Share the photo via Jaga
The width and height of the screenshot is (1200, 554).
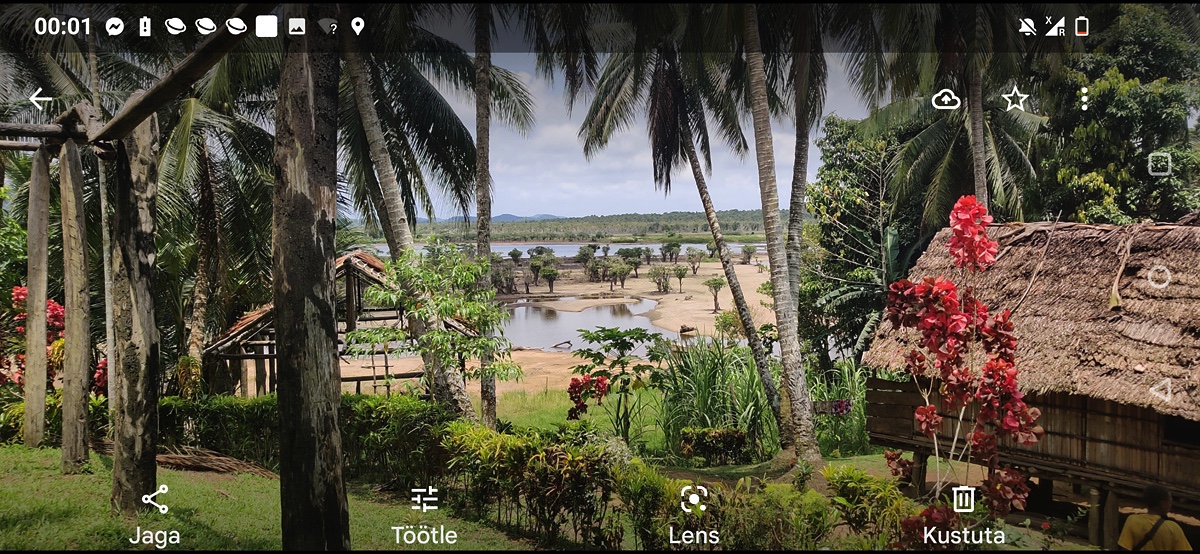155,515
